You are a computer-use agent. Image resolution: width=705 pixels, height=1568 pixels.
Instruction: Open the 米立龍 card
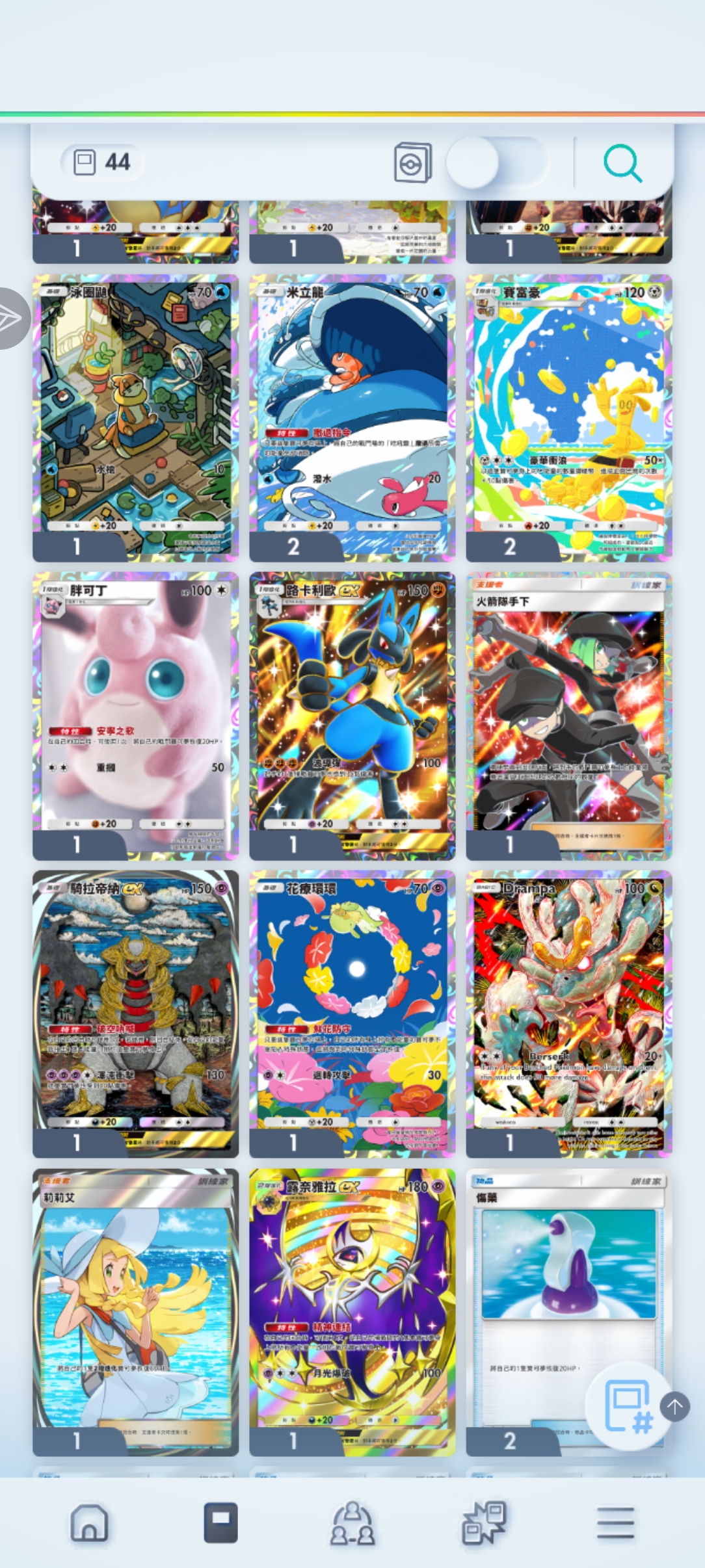pos(352,416)
